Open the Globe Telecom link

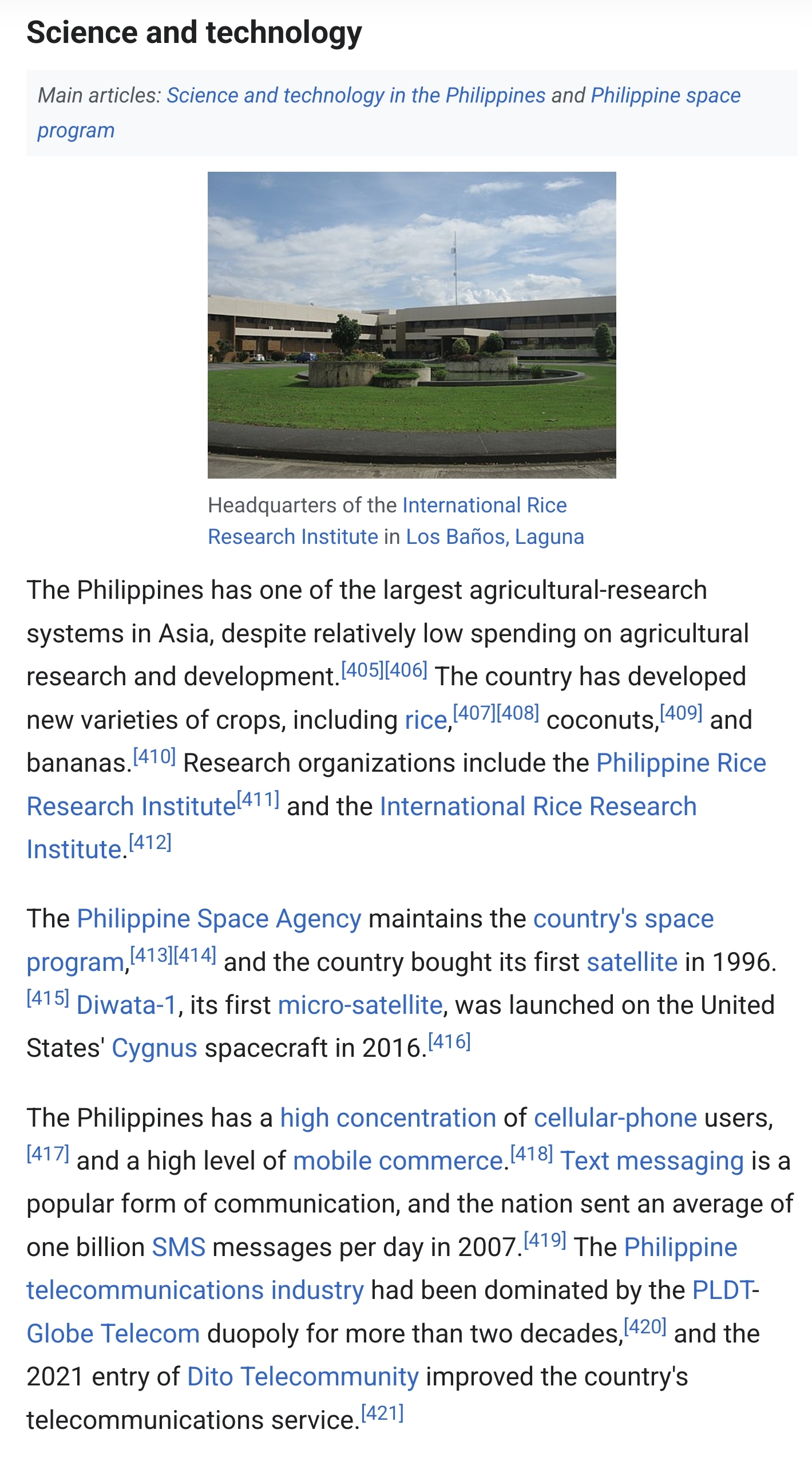tap(113, 1333)
